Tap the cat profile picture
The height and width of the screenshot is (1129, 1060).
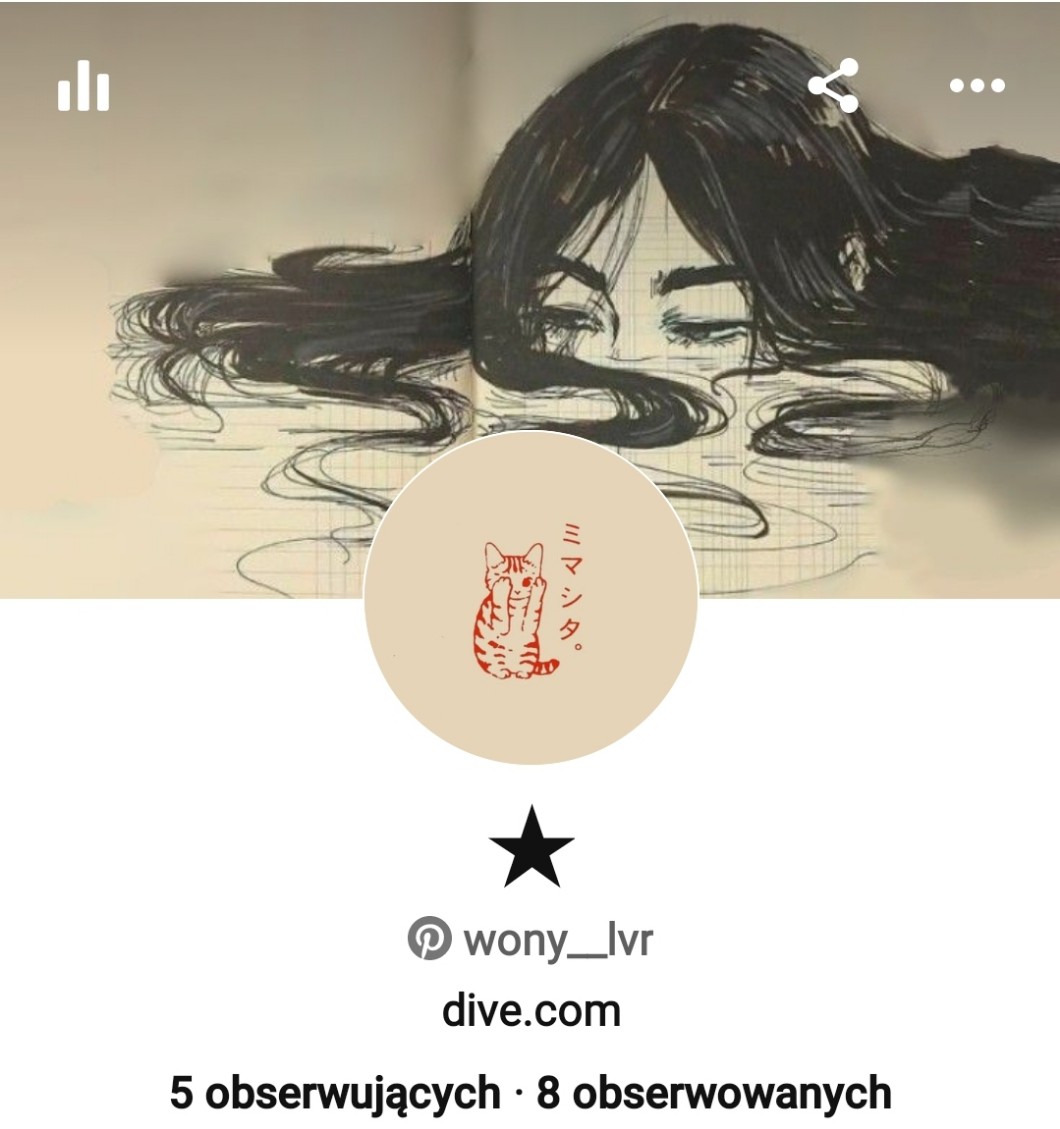click(x=530, y=598)
